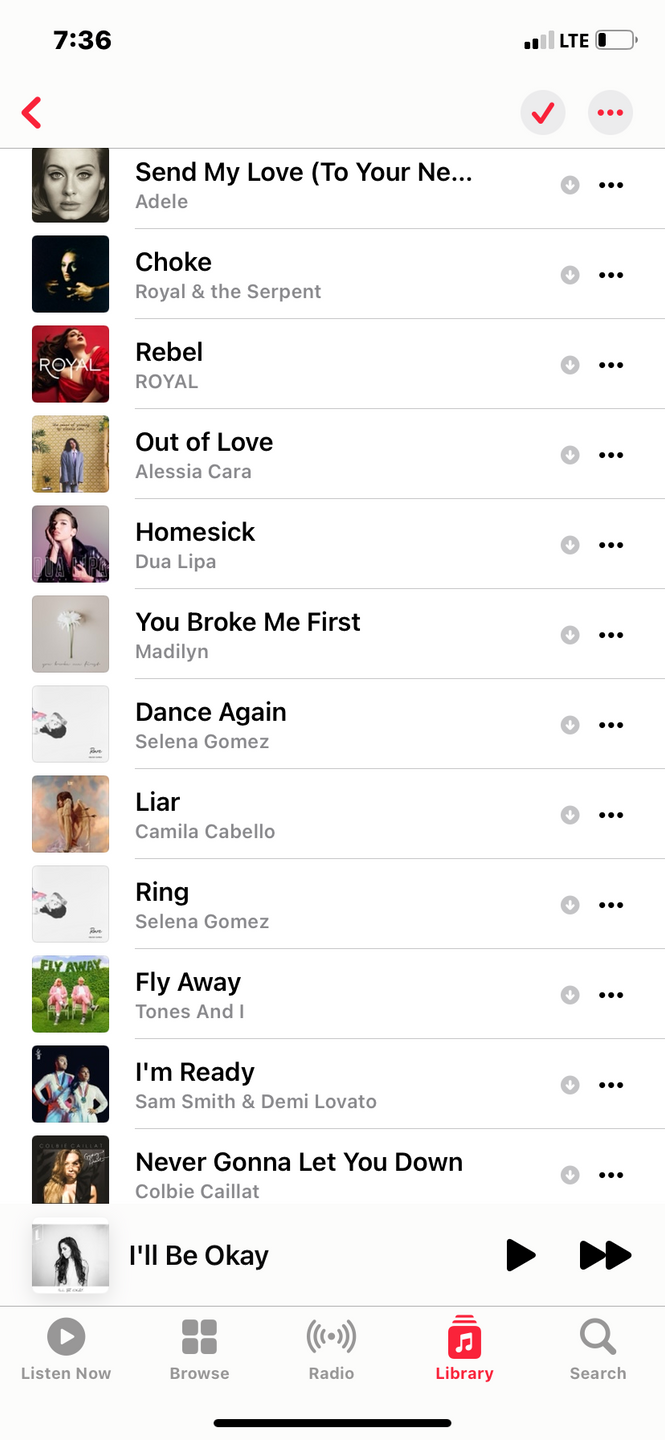Viewport: 665px width, 1440px height.
Task: Resume playback of I'll Be Okay
Action: [x=520, y=1255]
